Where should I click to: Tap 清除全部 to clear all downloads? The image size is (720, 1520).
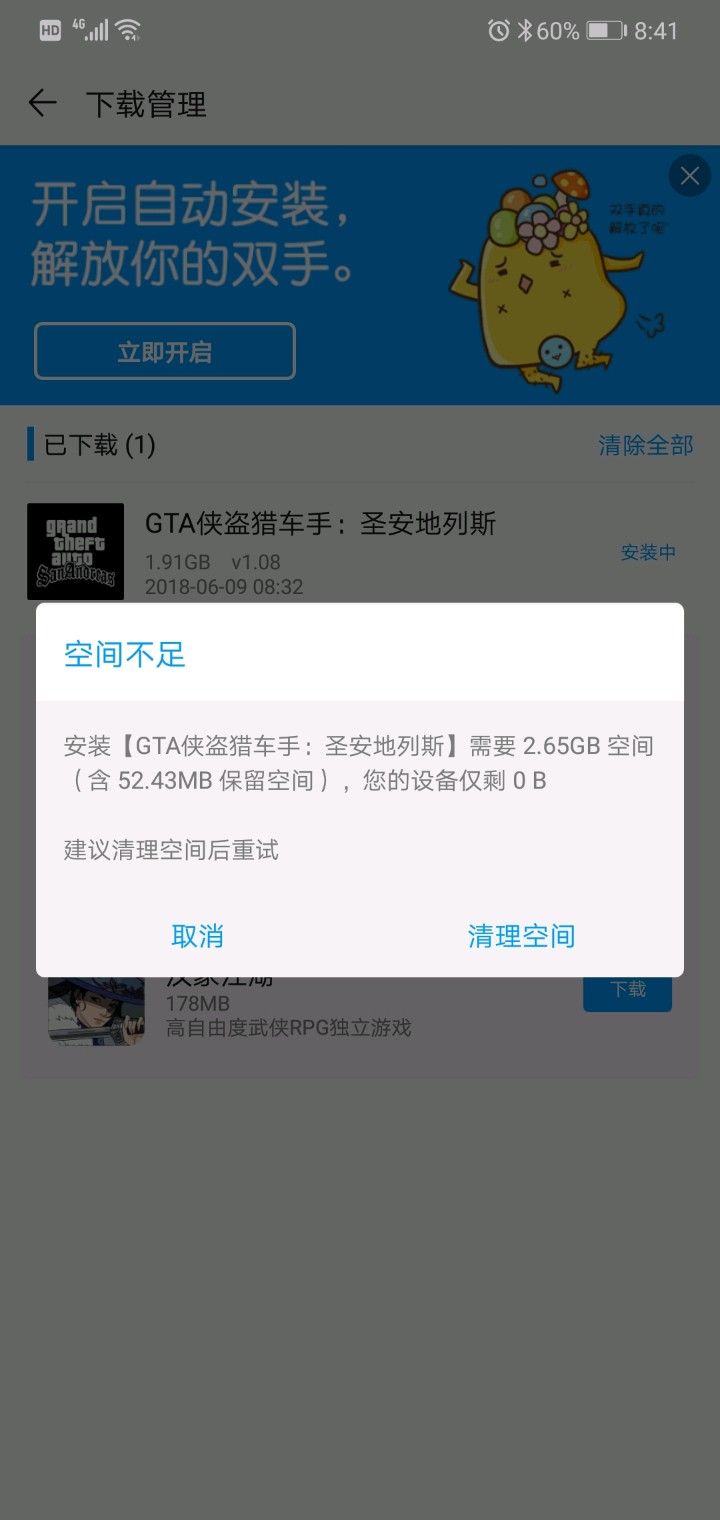[645, 445]
